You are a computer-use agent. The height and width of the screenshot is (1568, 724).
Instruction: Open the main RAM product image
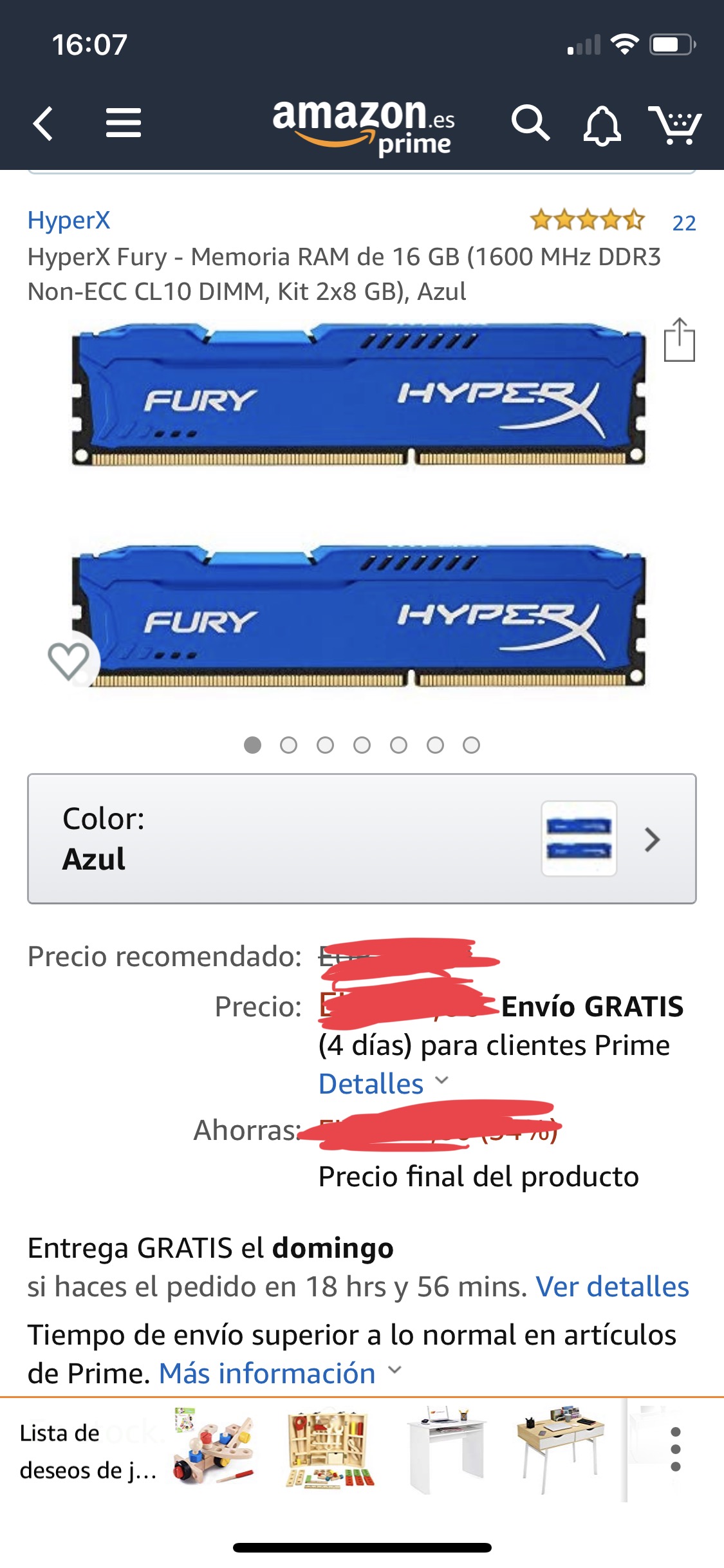point(360,505)
